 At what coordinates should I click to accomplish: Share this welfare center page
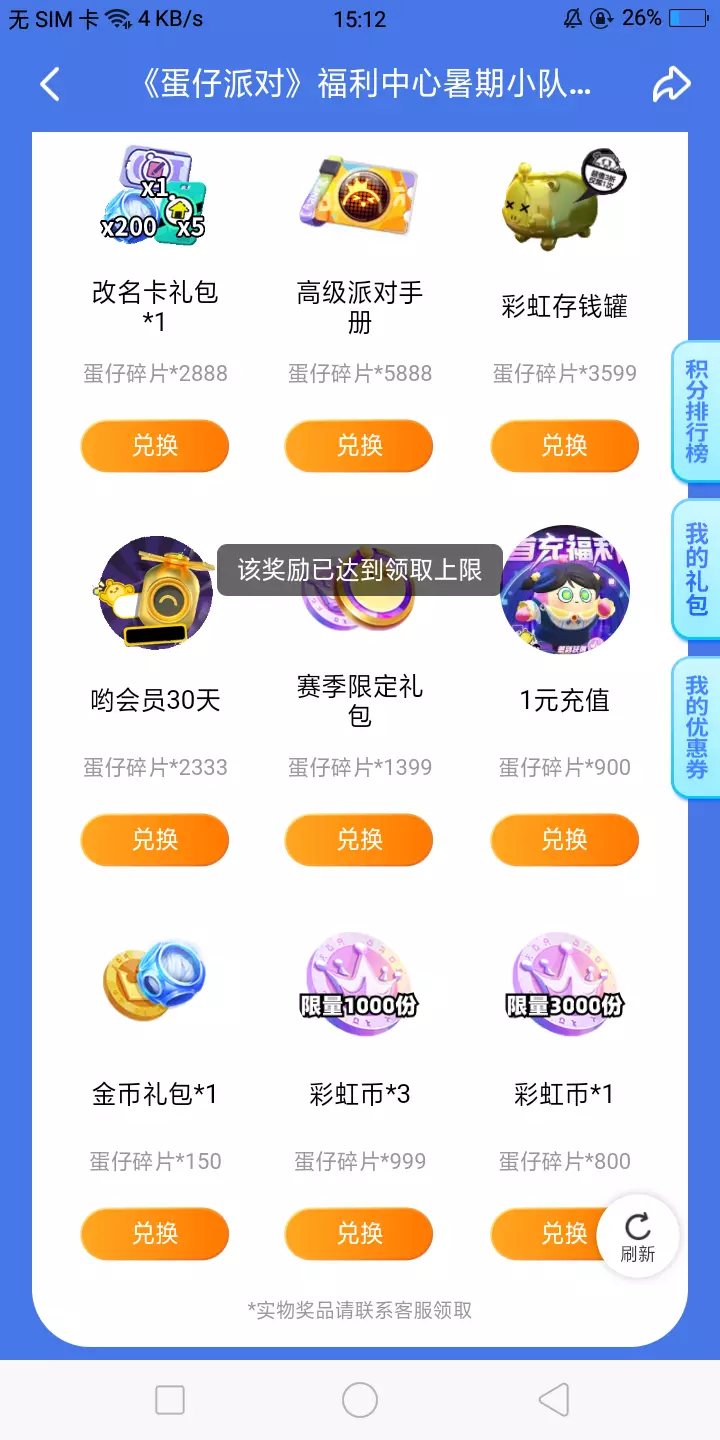[x=671, y=85]
